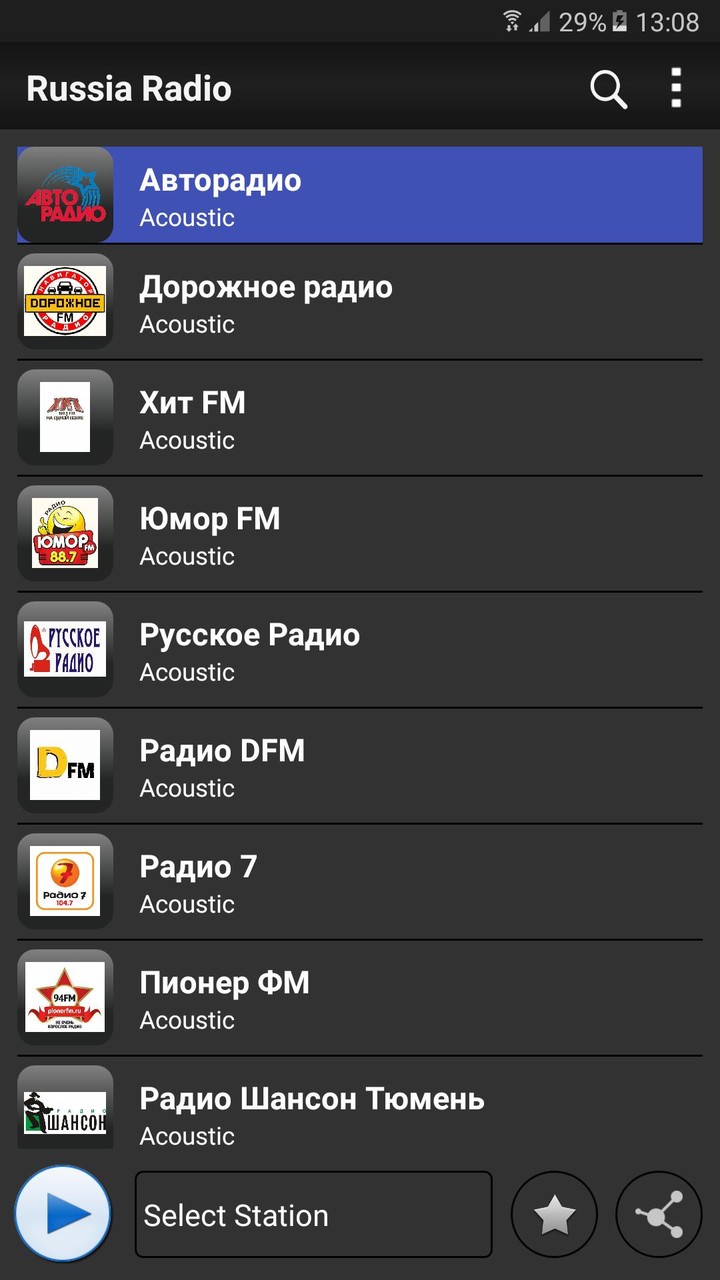
Task: Select the Юмор FM smiley logo
Action: point(65,533)
